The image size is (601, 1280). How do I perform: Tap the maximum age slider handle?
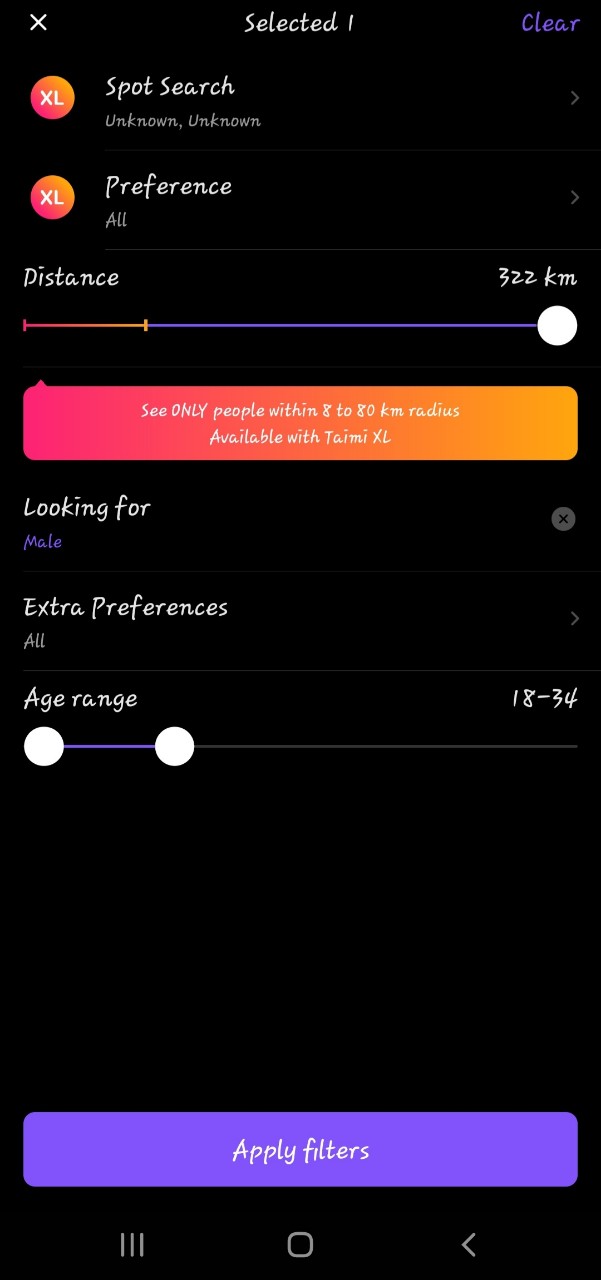click(175, 746)
